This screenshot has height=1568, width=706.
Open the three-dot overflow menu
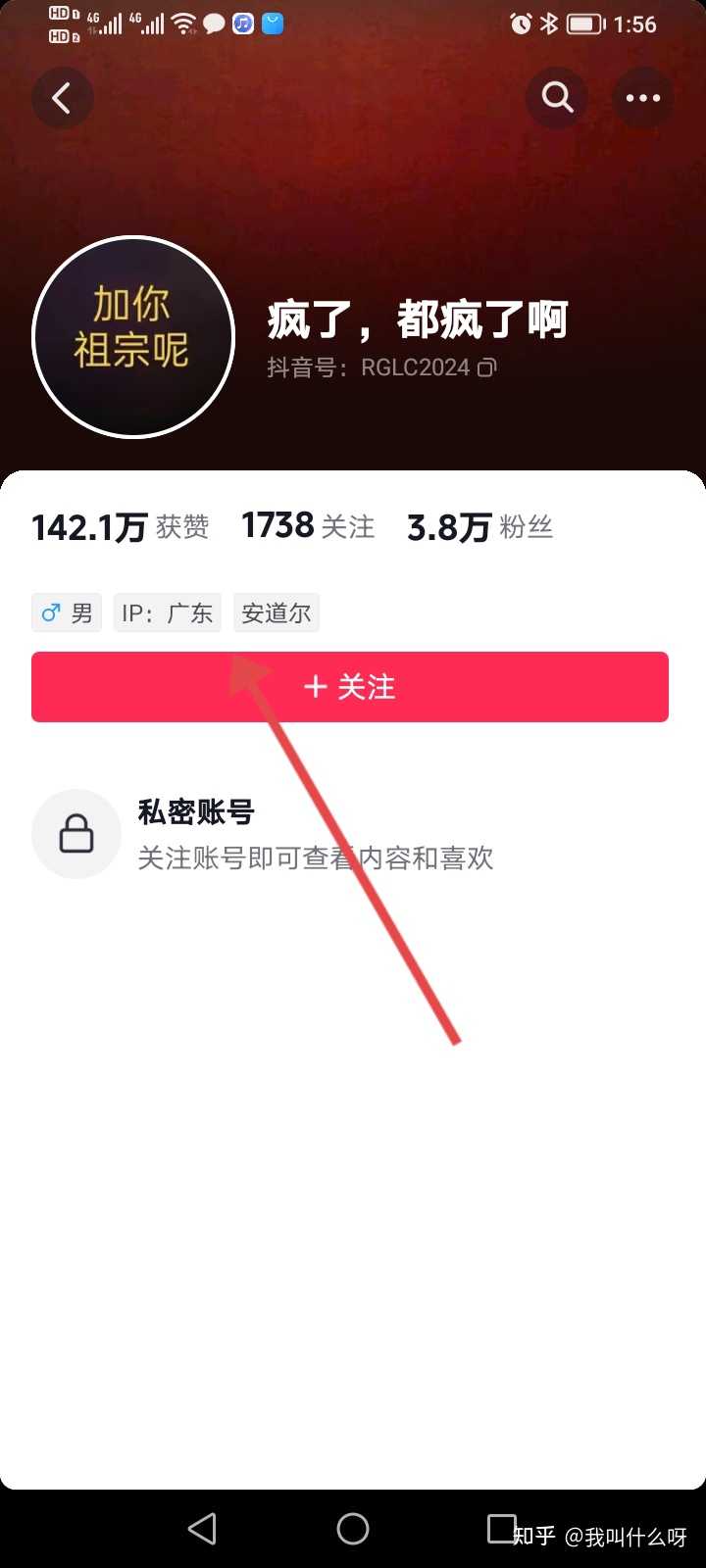coord(642,98)
